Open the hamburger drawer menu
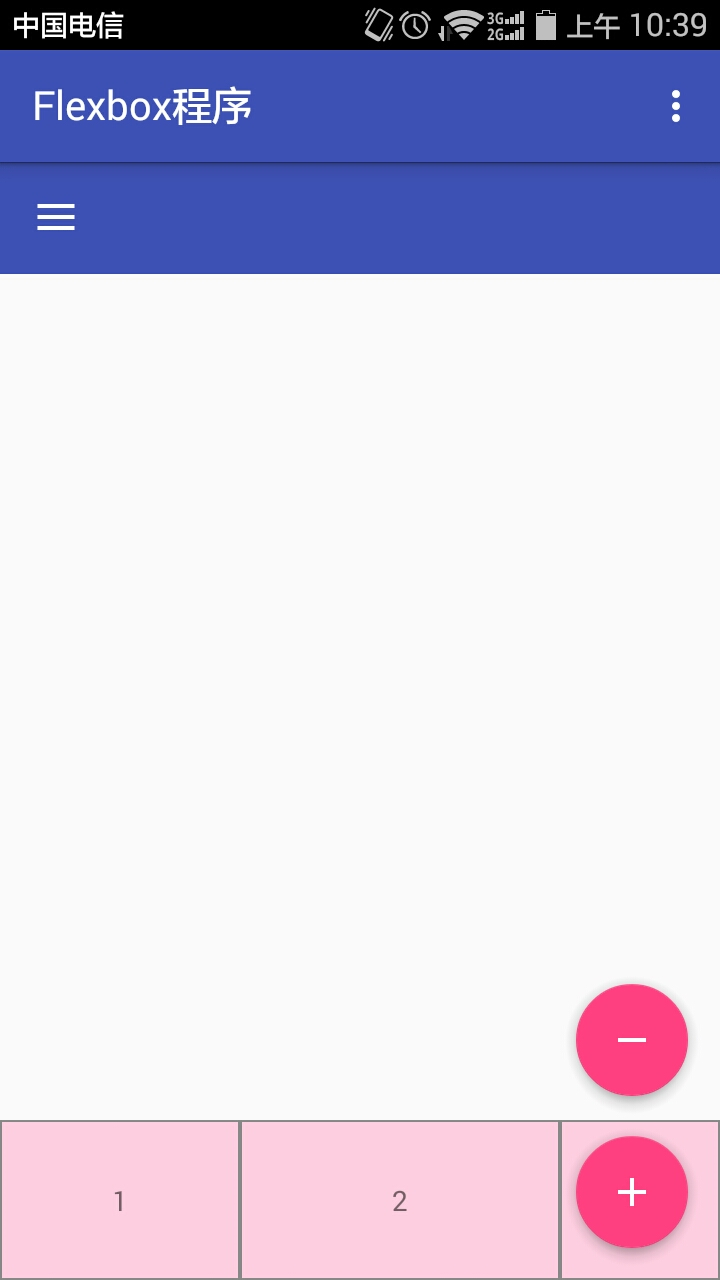Image resolution: width=720 pixels, height=1280 pixels. [56, 217]
